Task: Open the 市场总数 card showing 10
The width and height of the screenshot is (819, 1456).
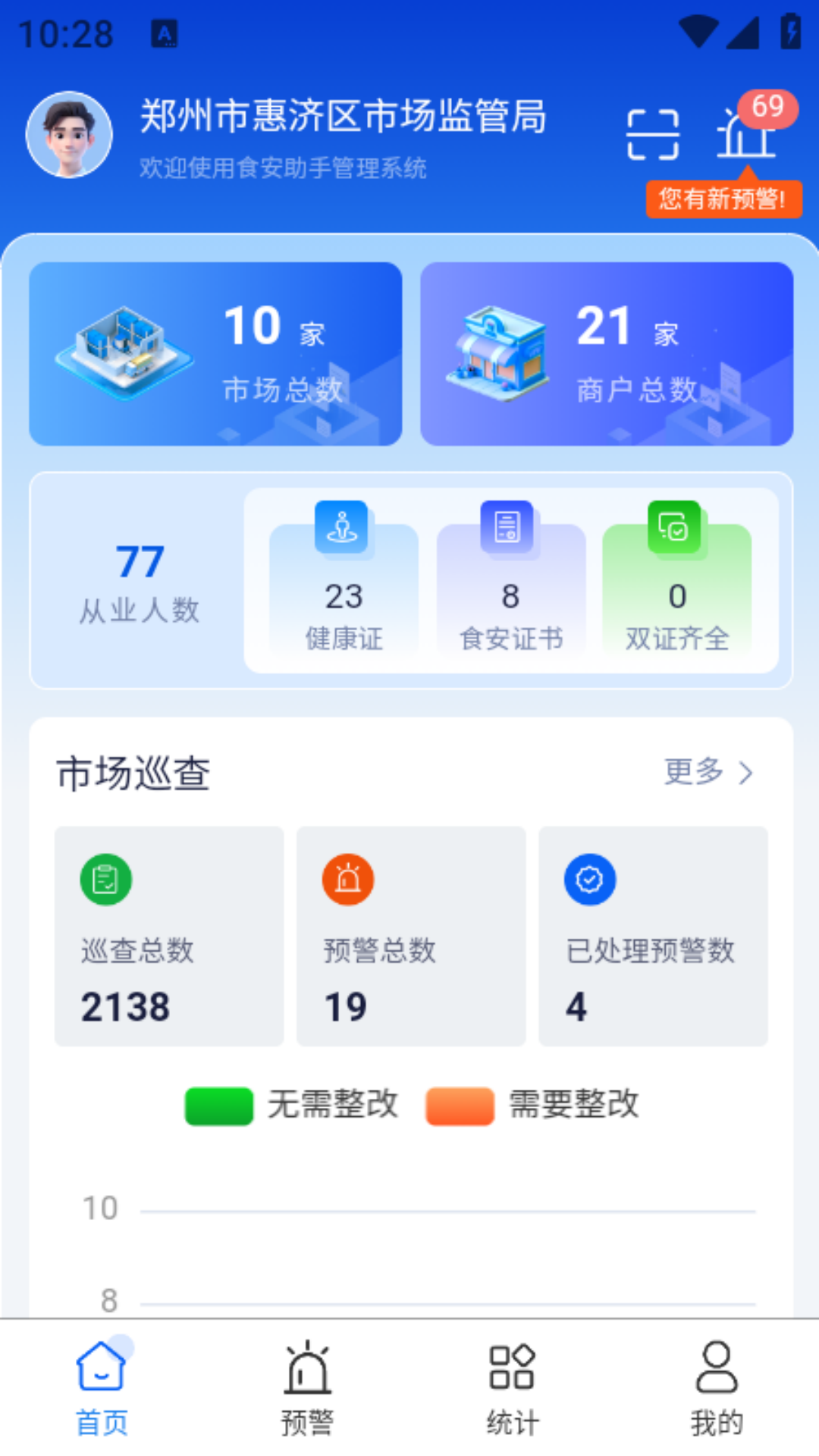Action: click(x=215, y=353)
